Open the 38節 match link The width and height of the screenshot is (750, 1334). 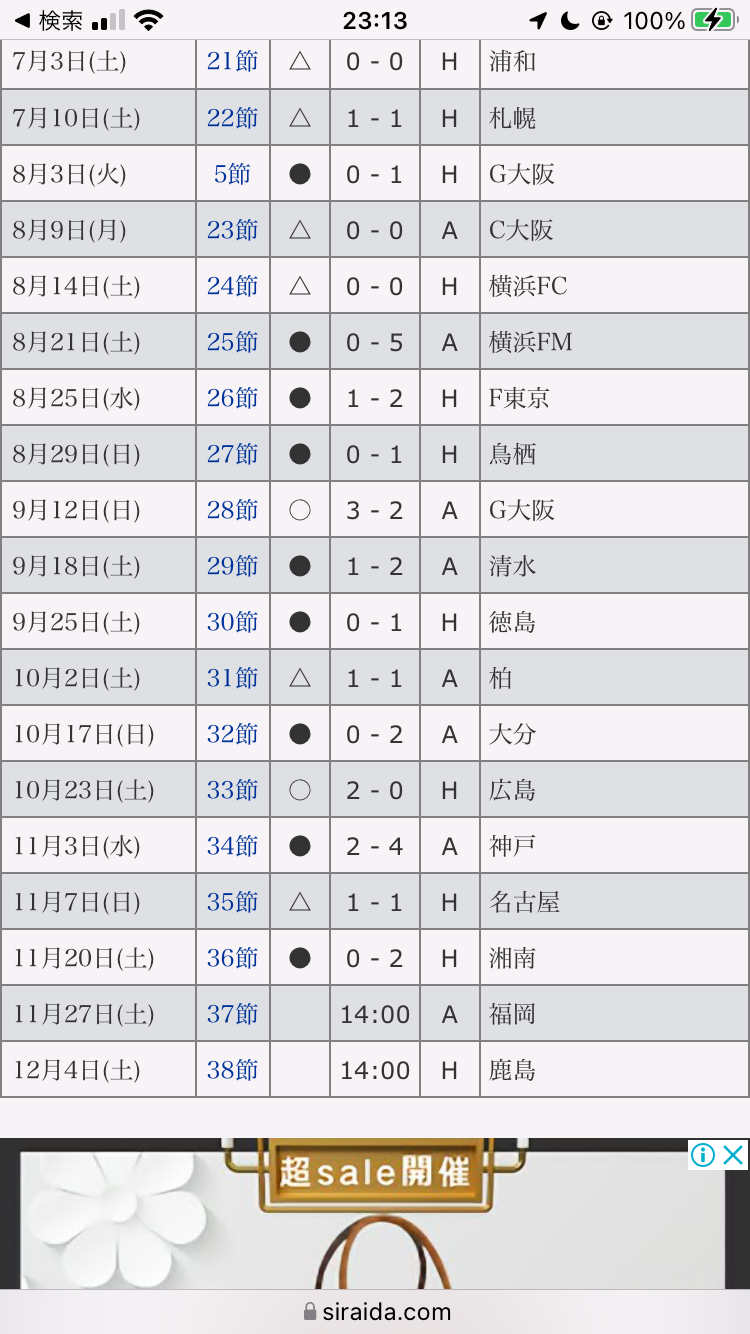233,1070
